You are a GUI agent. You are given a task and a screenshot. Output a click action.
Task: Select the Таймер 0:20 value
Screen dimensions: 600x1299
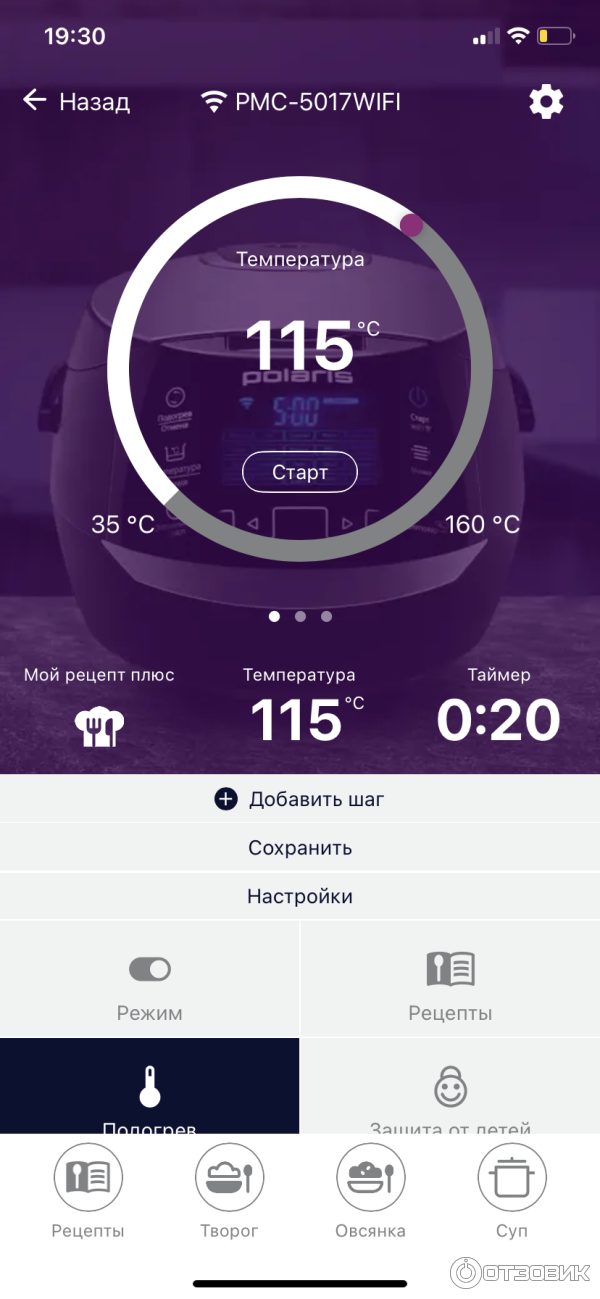pyautogui.click(x=498, y=720)
